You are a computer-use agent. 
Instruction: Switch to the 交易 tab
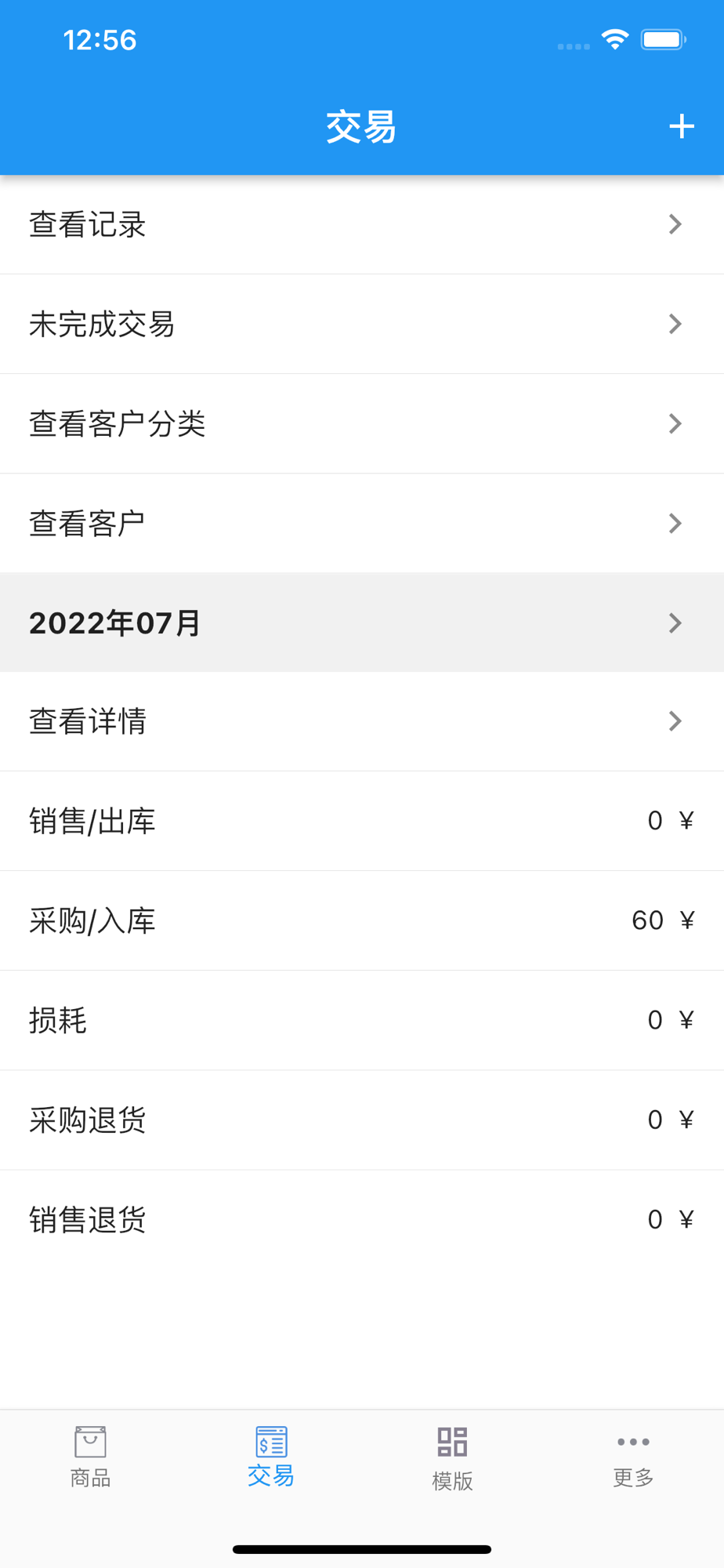click(x=271, y=1457)
